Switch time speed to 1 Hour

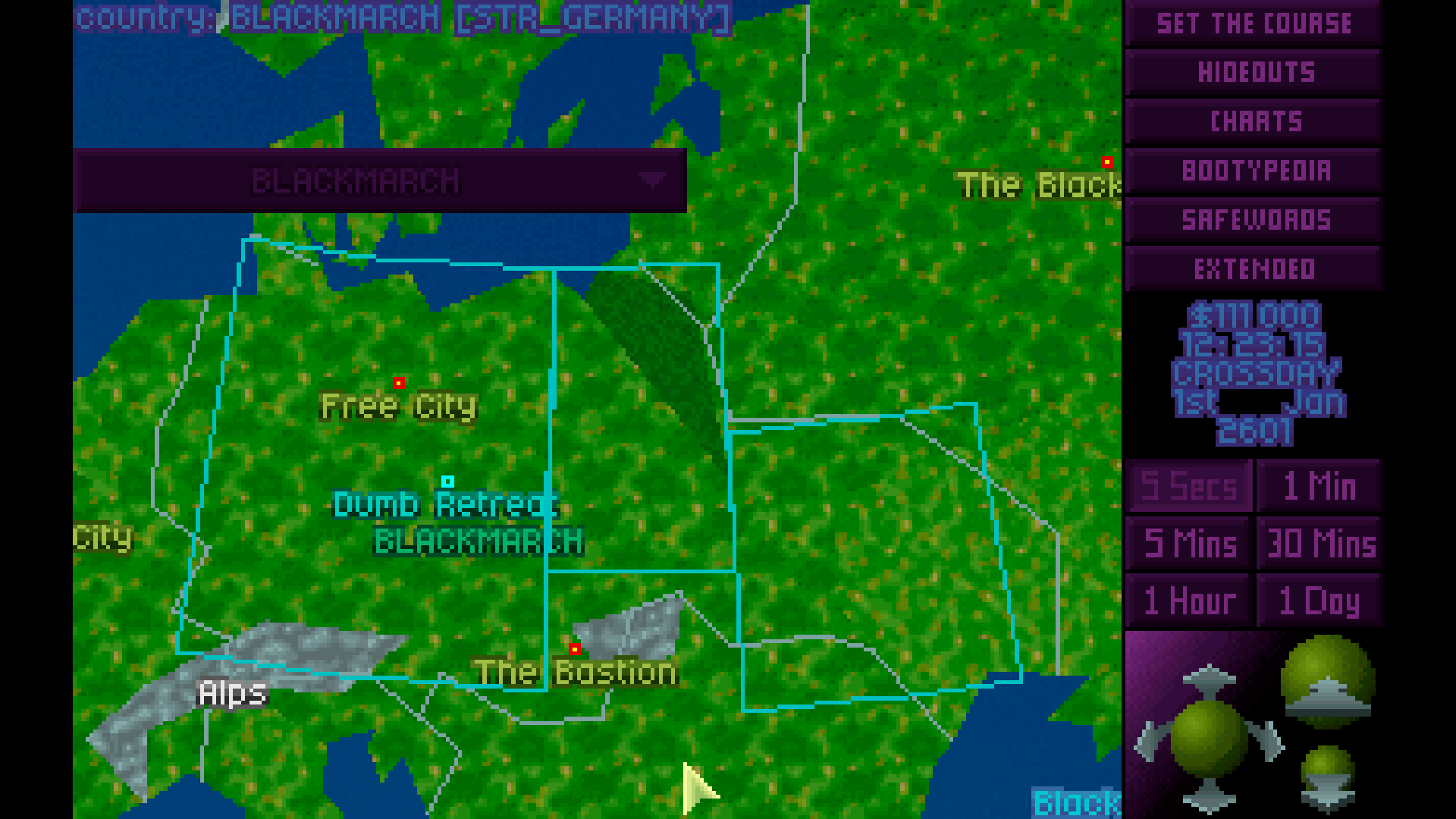(x=1188, y=601)
